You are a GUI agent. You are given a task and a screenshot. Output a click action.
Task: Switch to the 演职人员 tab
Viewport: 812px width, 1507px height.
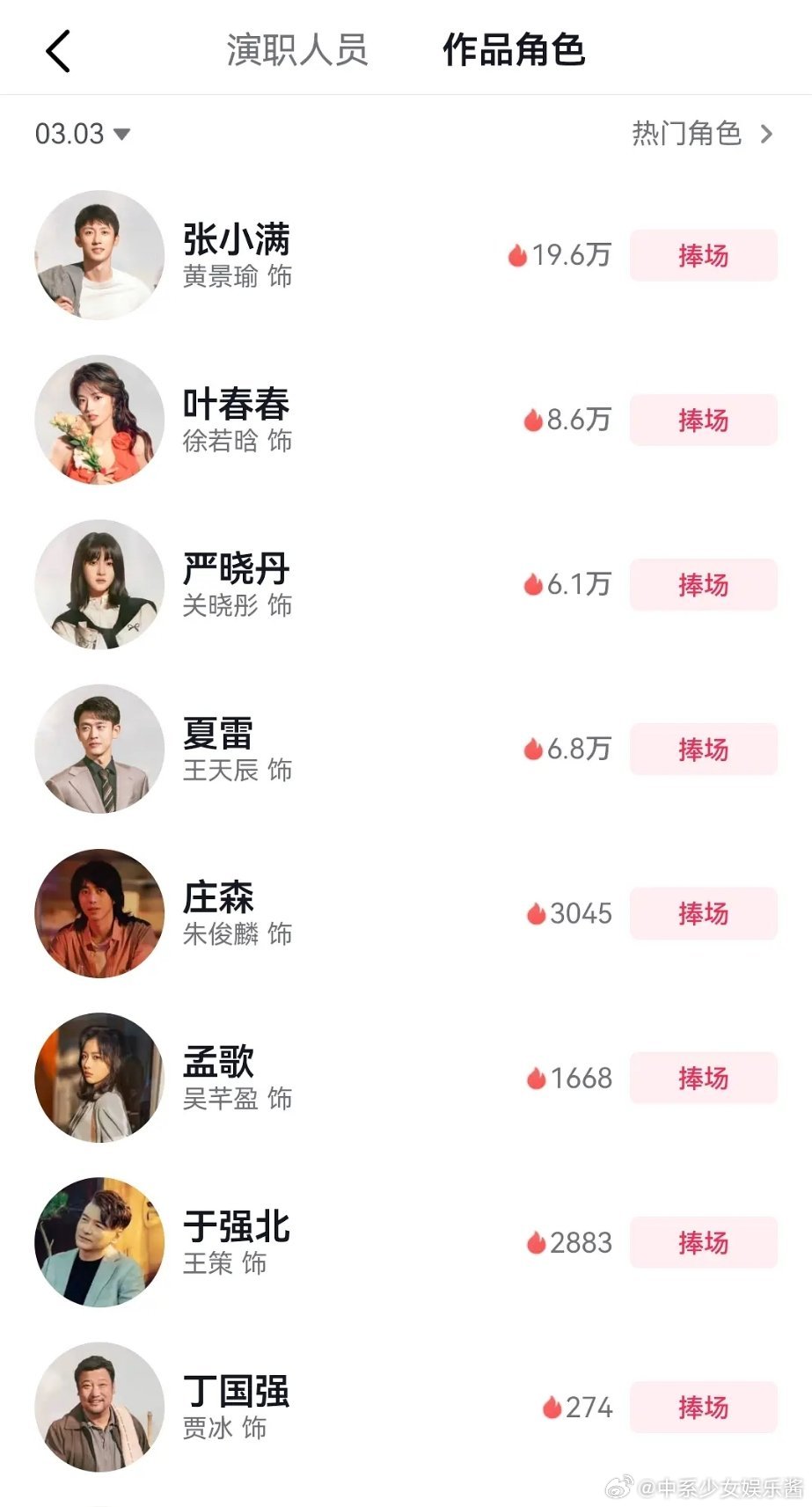pos(296,50)
